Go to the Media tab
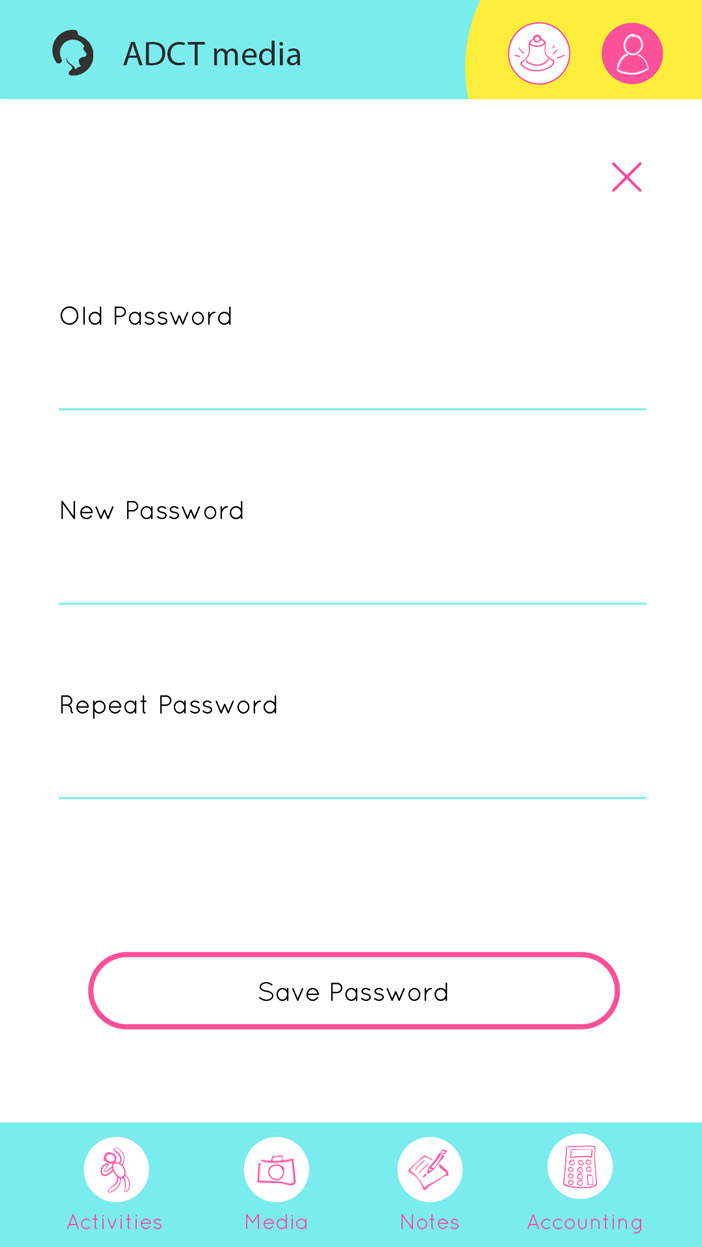The image size is (702, 1247). pos(276,1185)
